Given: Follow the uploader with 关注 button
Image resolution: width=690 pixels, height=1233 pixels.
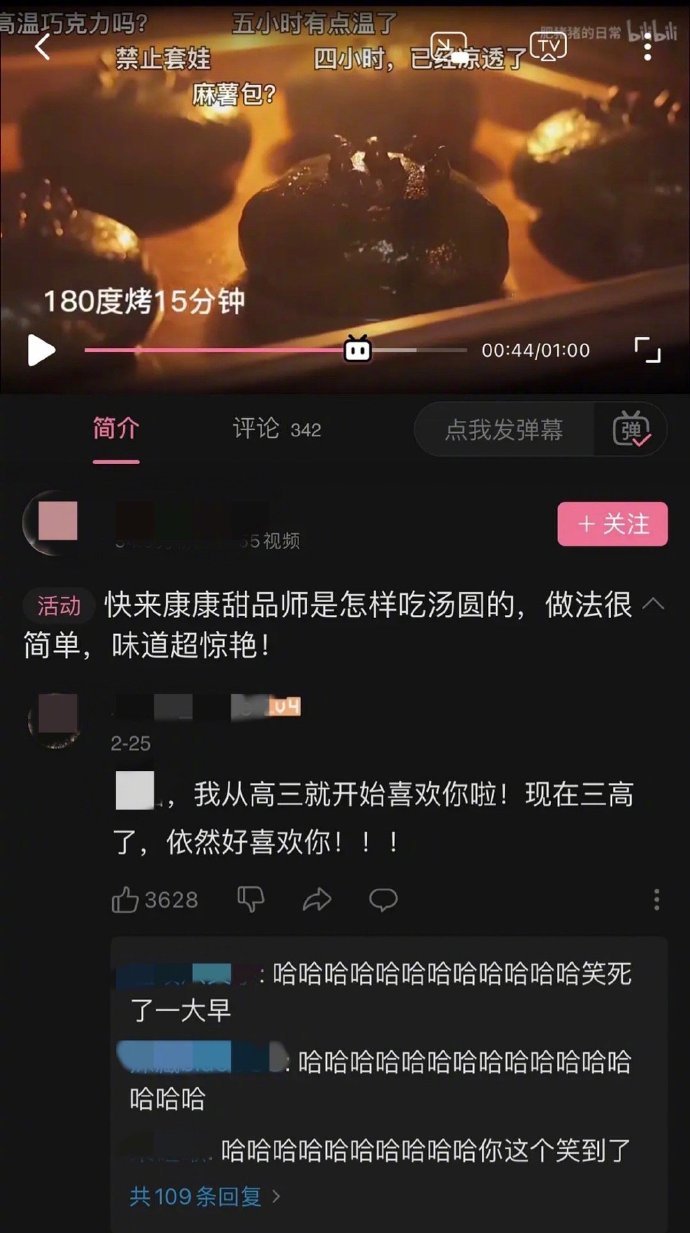Looking at the screenshot, I should tap(613, 524).
